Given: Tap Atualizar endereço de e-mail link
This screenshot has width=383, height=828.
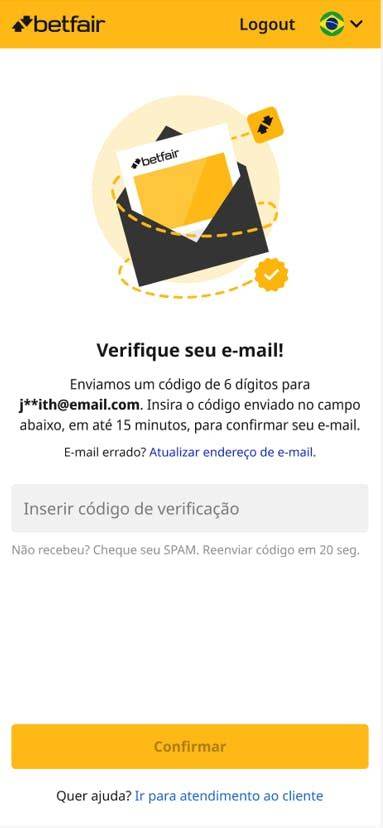Looking at the screenshot, I should pyautogui.click(x=232, y=452).
